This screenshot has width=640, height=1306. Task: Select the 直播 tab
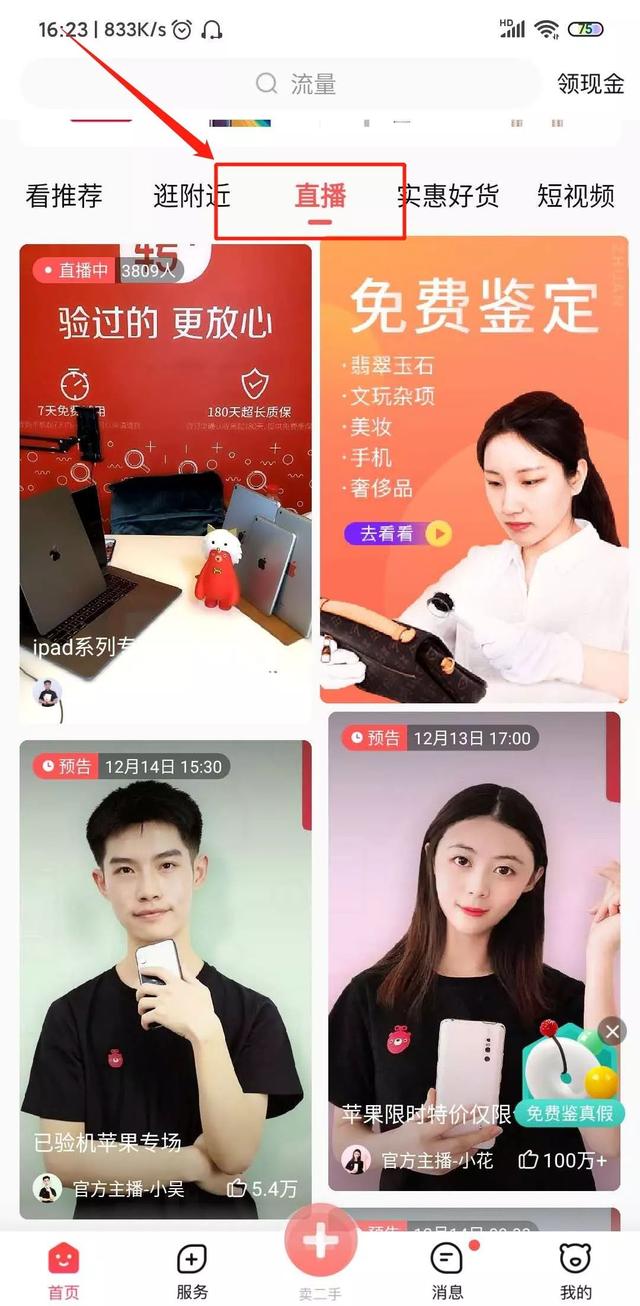(x=320, y=196)
